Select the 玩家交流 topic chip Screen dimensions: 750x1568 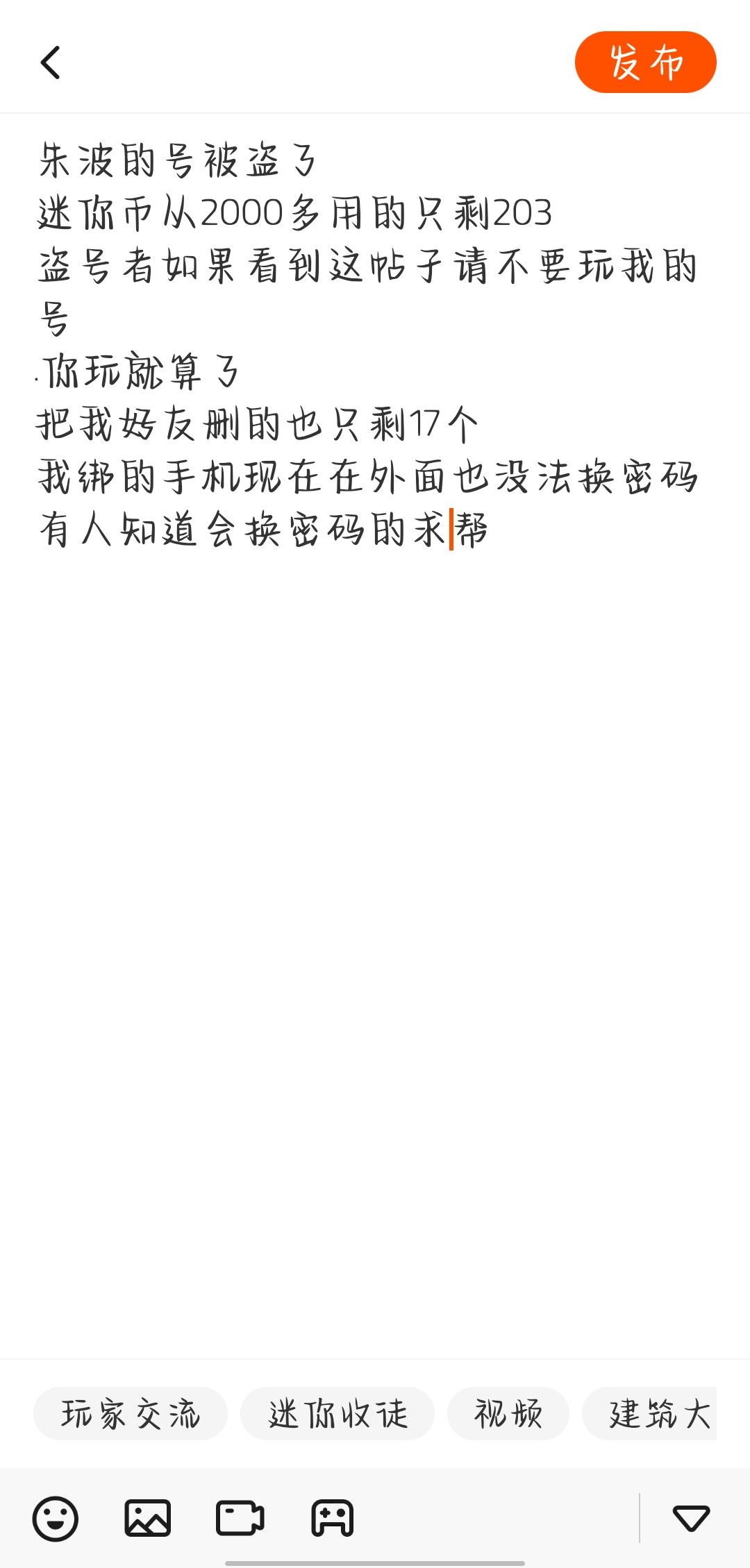pyautogui.click(x=131, y=1413)
